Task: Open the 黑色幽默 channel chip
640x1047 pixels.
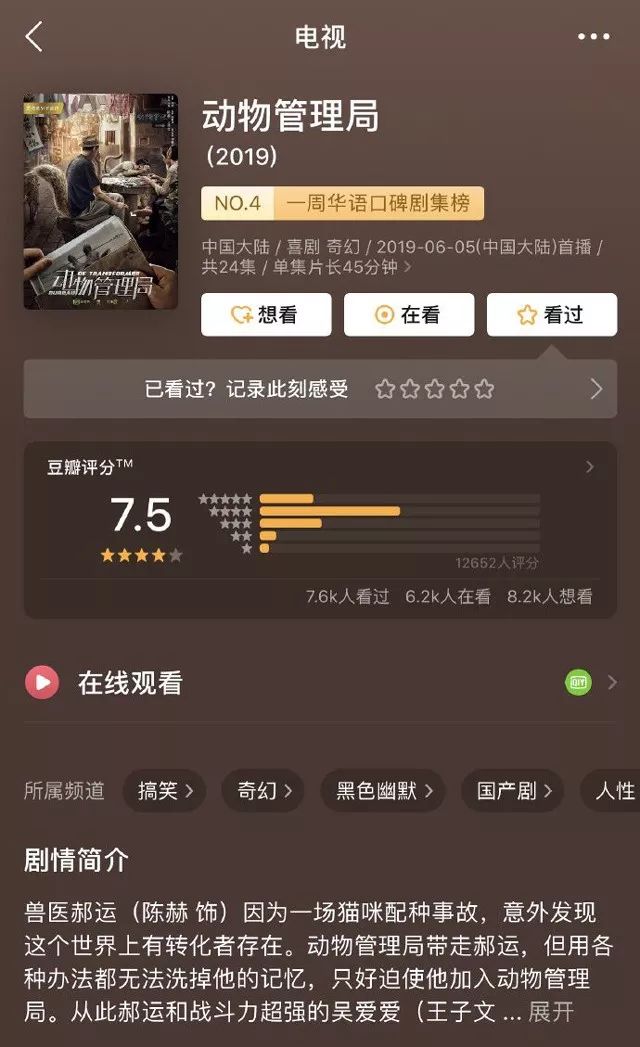Action: (383, 791)
